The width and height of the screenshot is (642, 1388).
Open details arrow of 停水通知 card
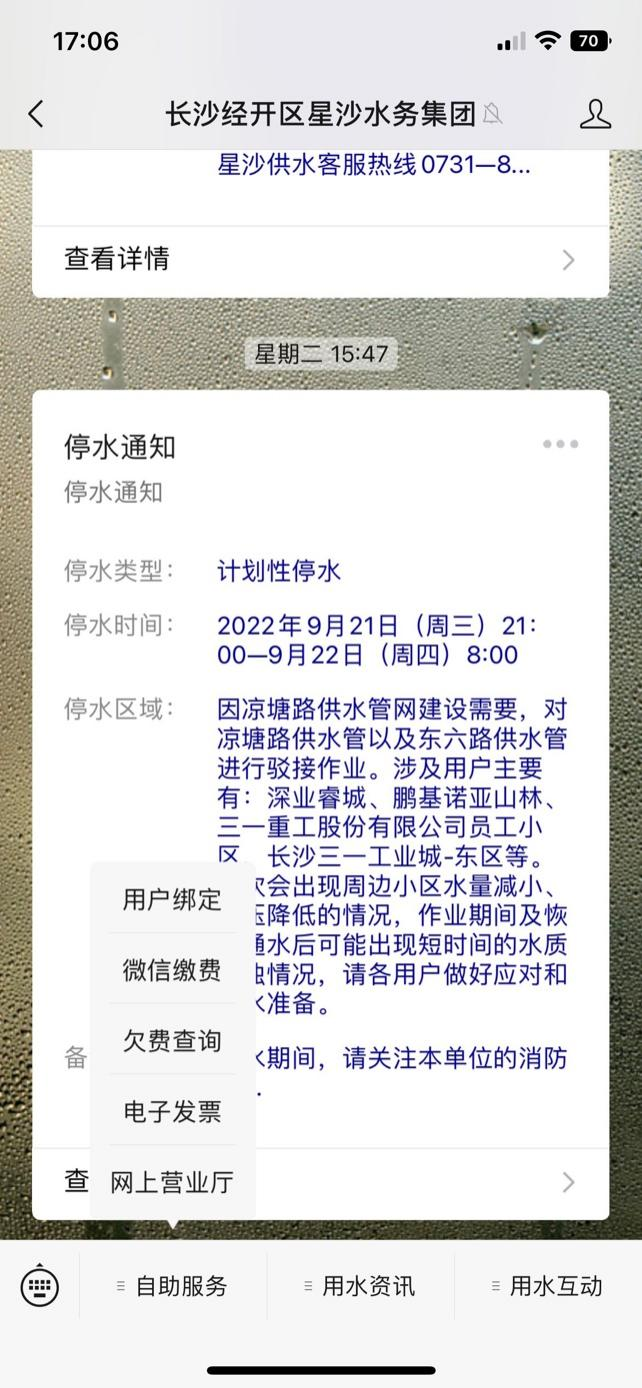[x=568, y=1183]
